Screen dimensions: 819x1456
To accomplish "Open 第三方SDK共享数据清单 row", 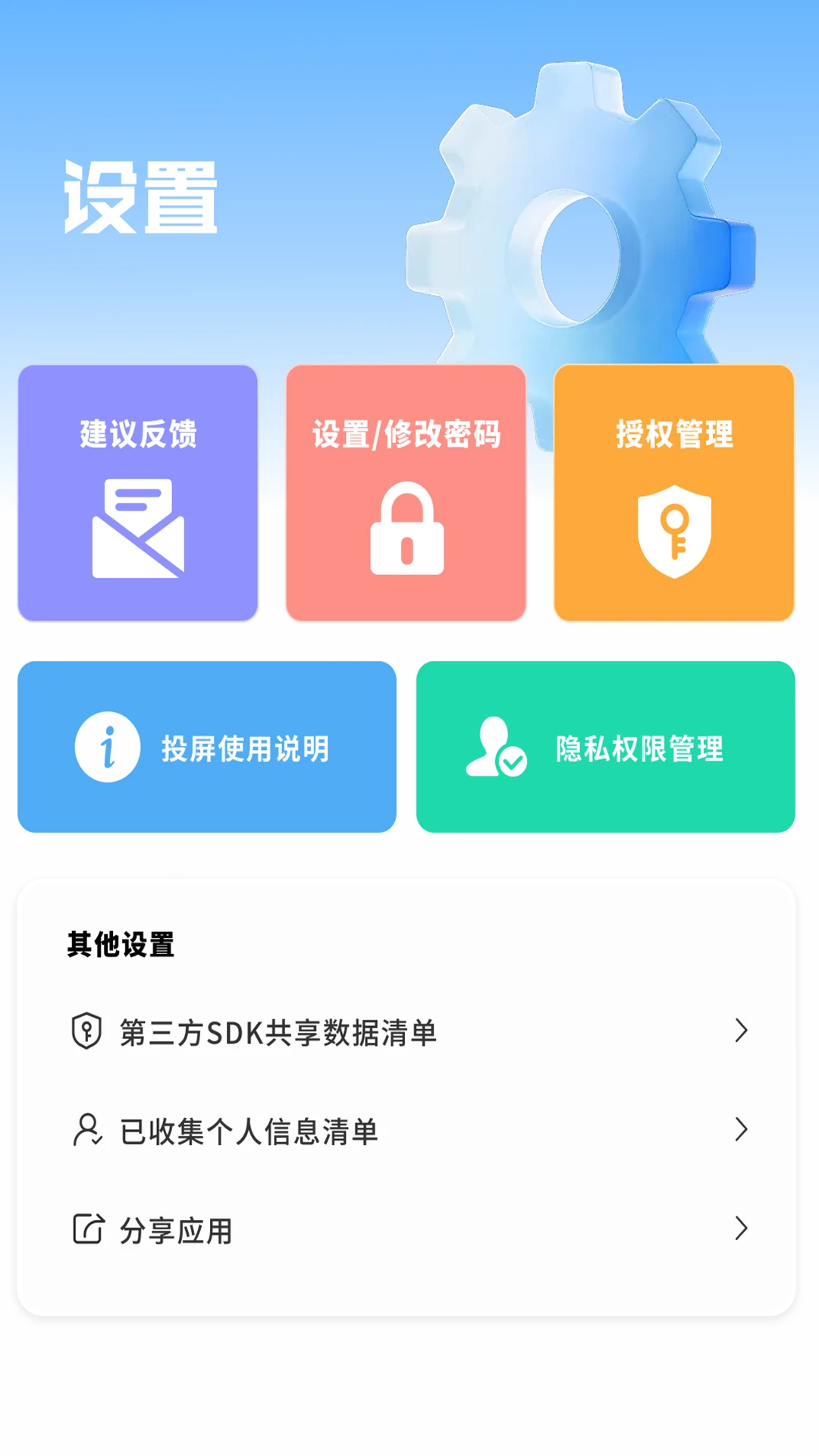I will [406, 1032].
